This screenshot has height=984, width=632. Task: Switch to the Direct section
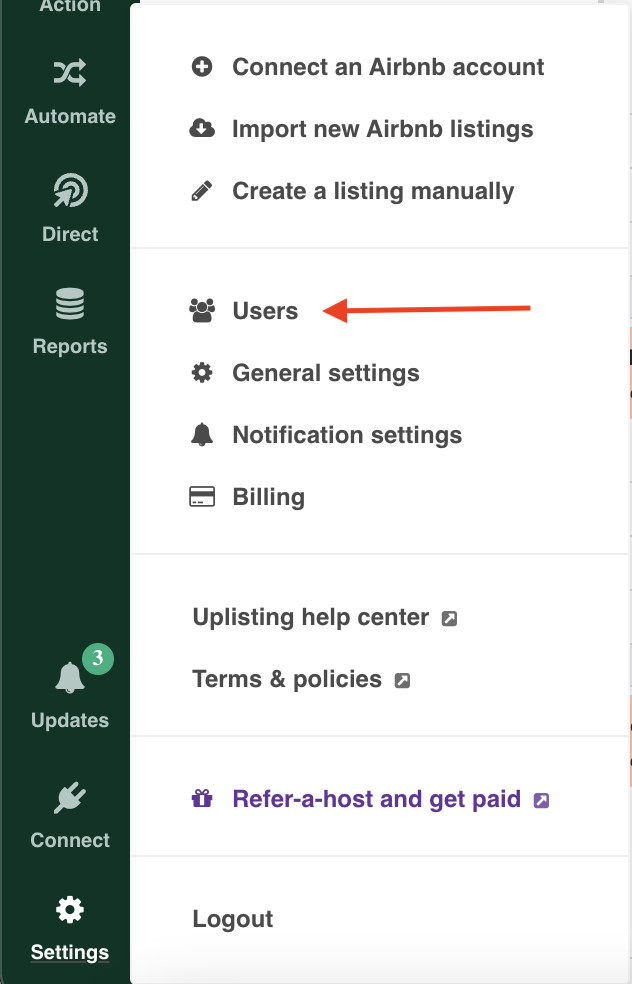click(x=70, y=209)
